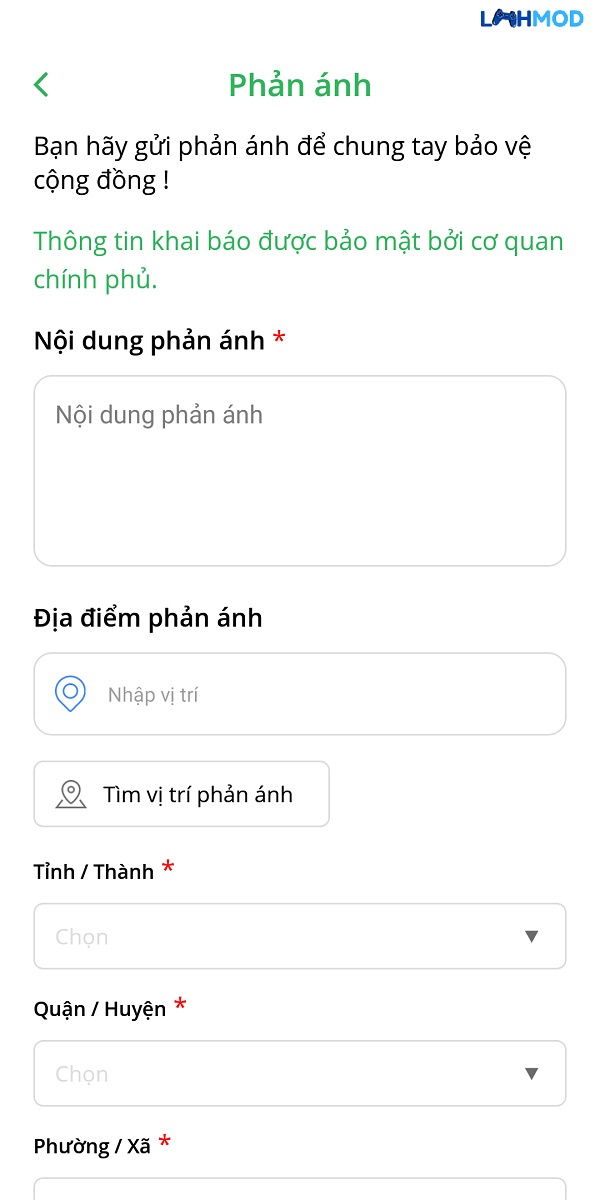Screen dimensions: 600x1200
Task: Tap Tìm vị trí phản ánh button
Action: coord(182,794)
